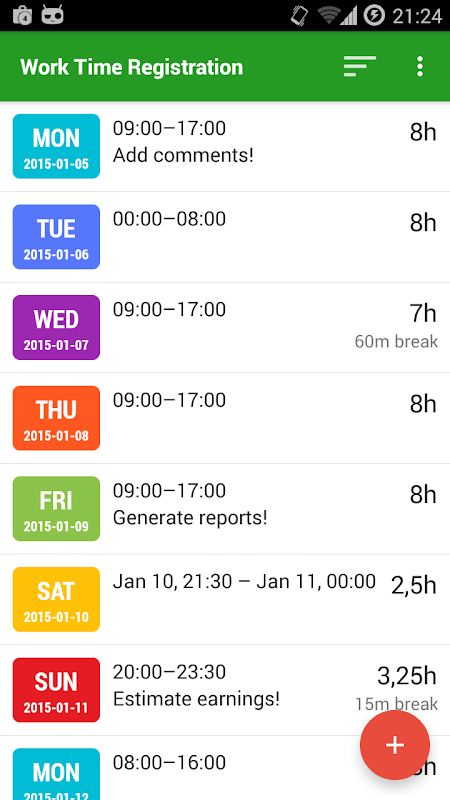Open the 08:00–16:00 Monday entry
The image size is (450, 800).
[225, 768]
